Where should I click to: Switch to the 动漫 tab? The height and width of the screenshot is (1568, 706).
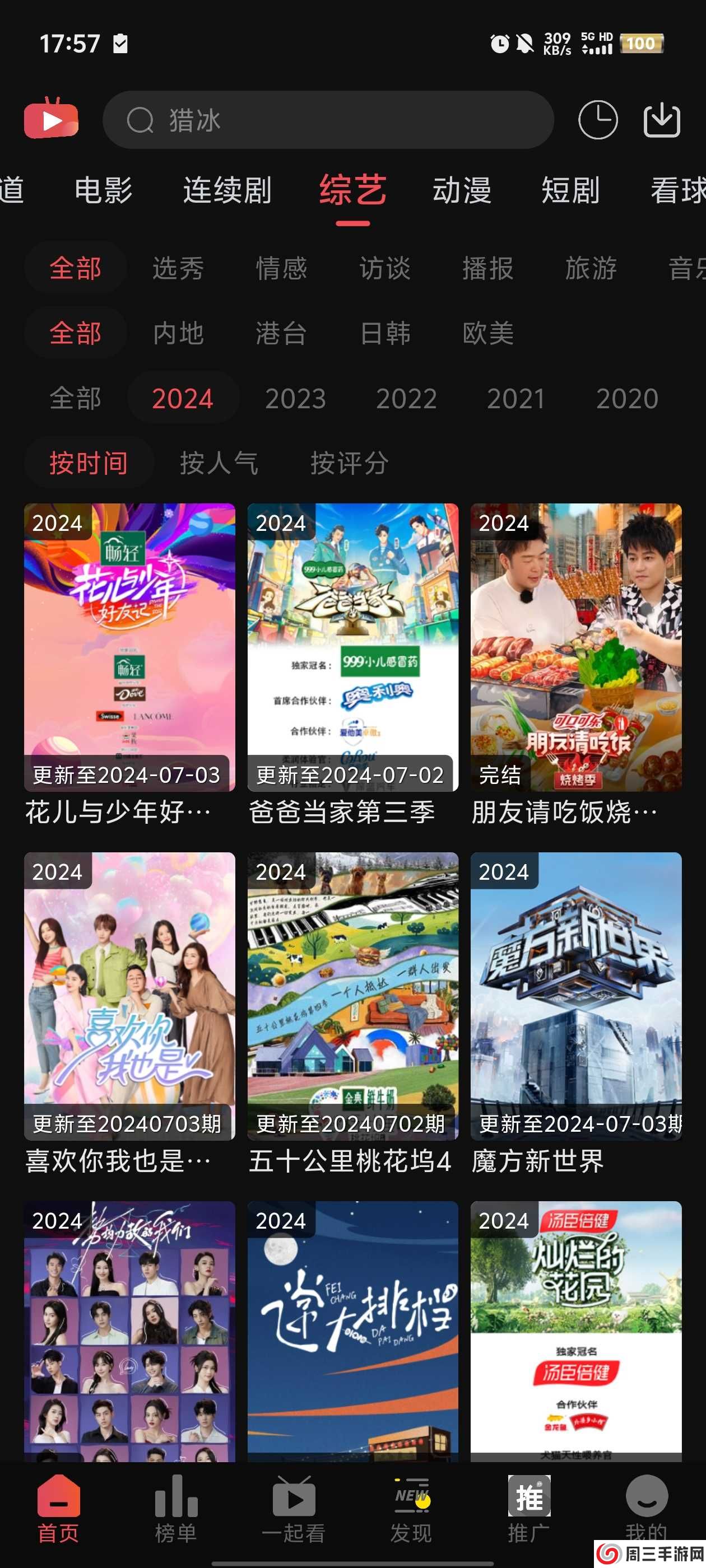pos(463,190)
